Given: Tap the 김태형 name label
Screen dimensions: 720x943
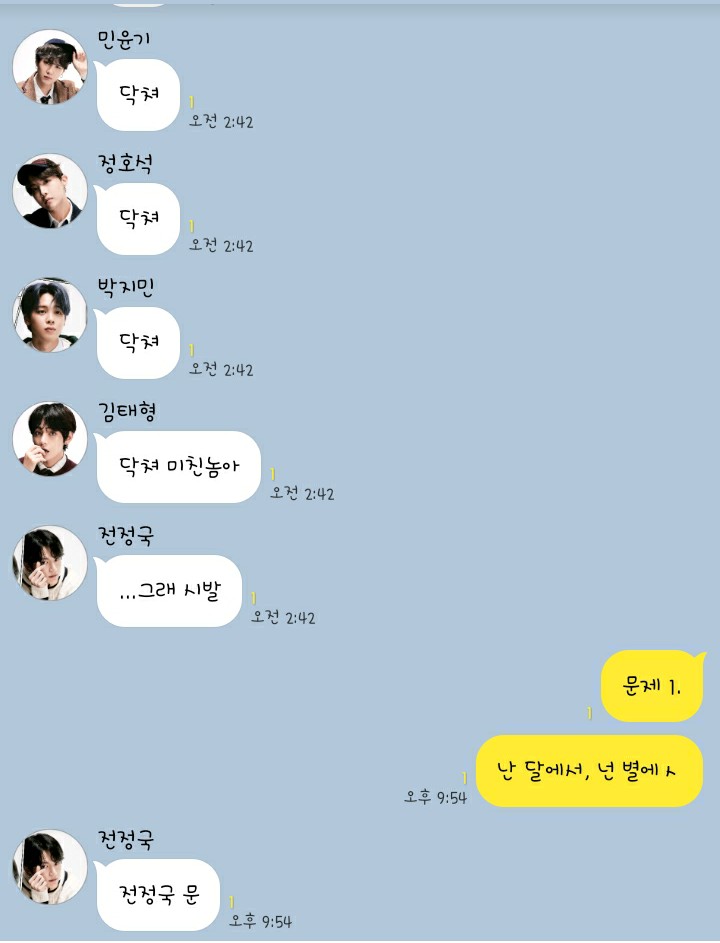Looking at the screenshot, I should [130, 411].
